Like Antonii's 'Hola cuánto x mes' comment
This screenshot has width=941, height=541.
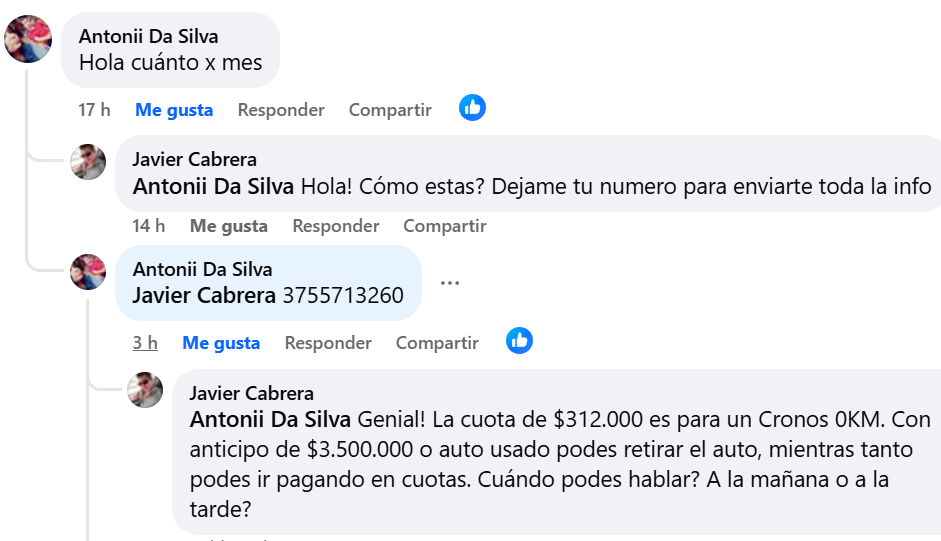pos(174,110)
